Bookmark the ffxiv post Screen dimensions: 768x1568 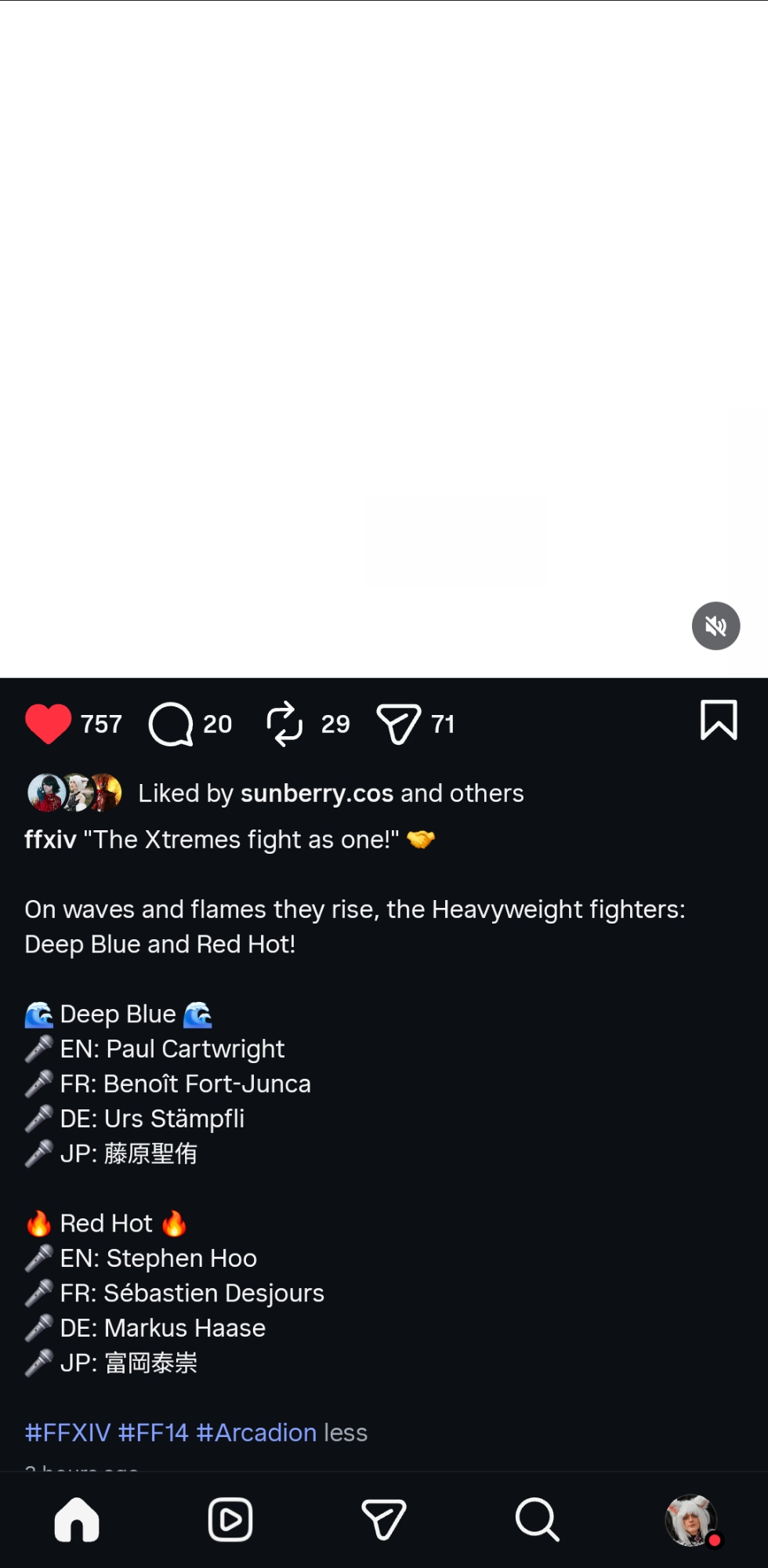pos(718,720)
